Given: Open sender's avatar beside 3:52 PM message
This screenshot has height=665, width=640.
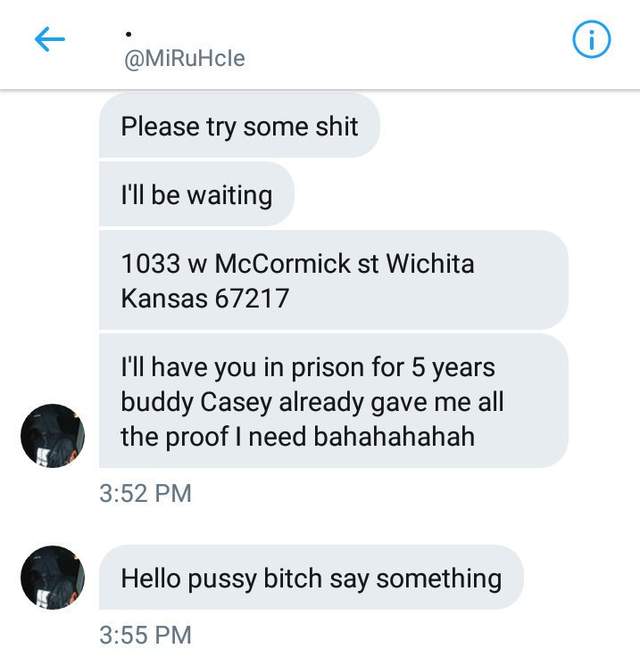Looking at the screenshot, I should 53,435.
